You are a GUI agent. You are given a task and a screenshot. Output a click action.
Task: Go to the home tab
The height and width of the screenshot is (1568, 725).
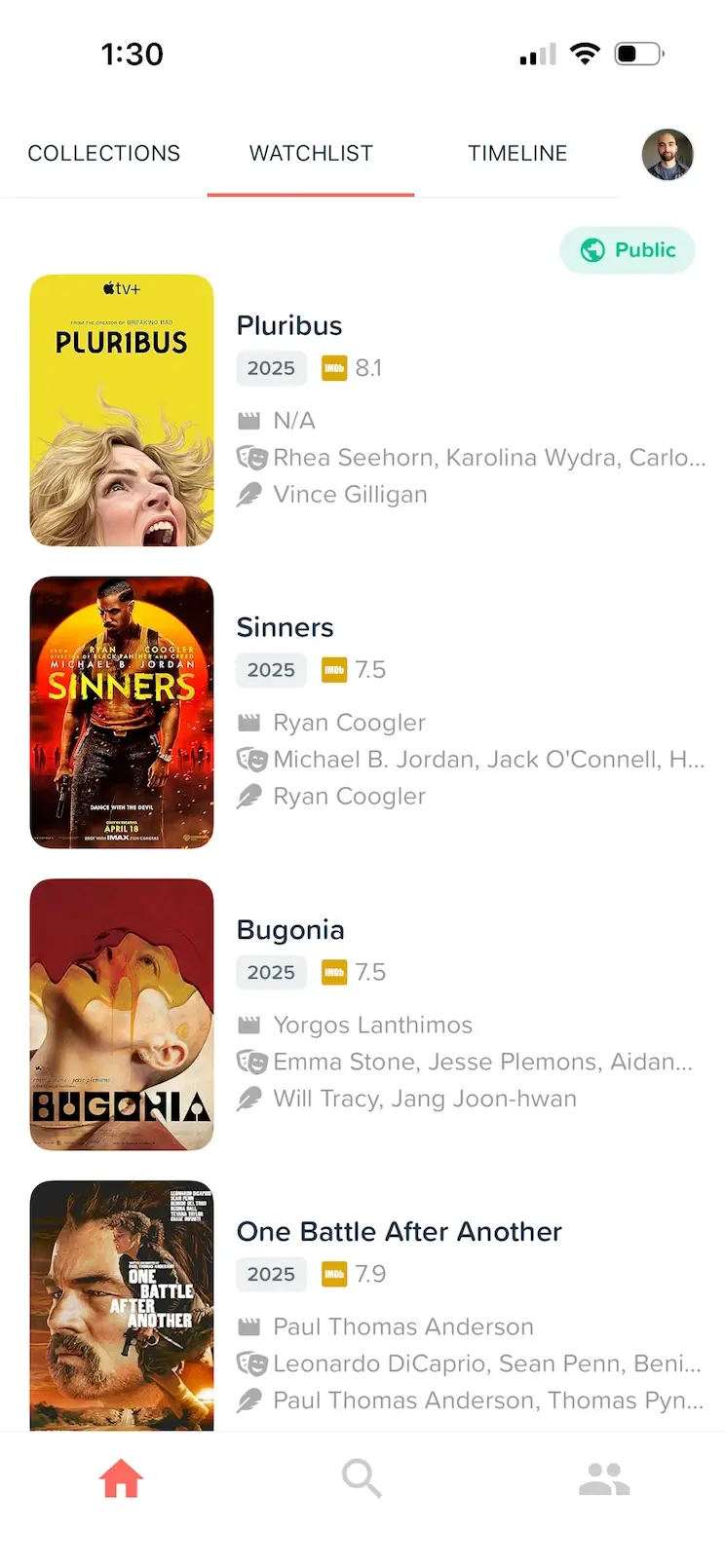pyautogui.click(x=121, y=1479)
